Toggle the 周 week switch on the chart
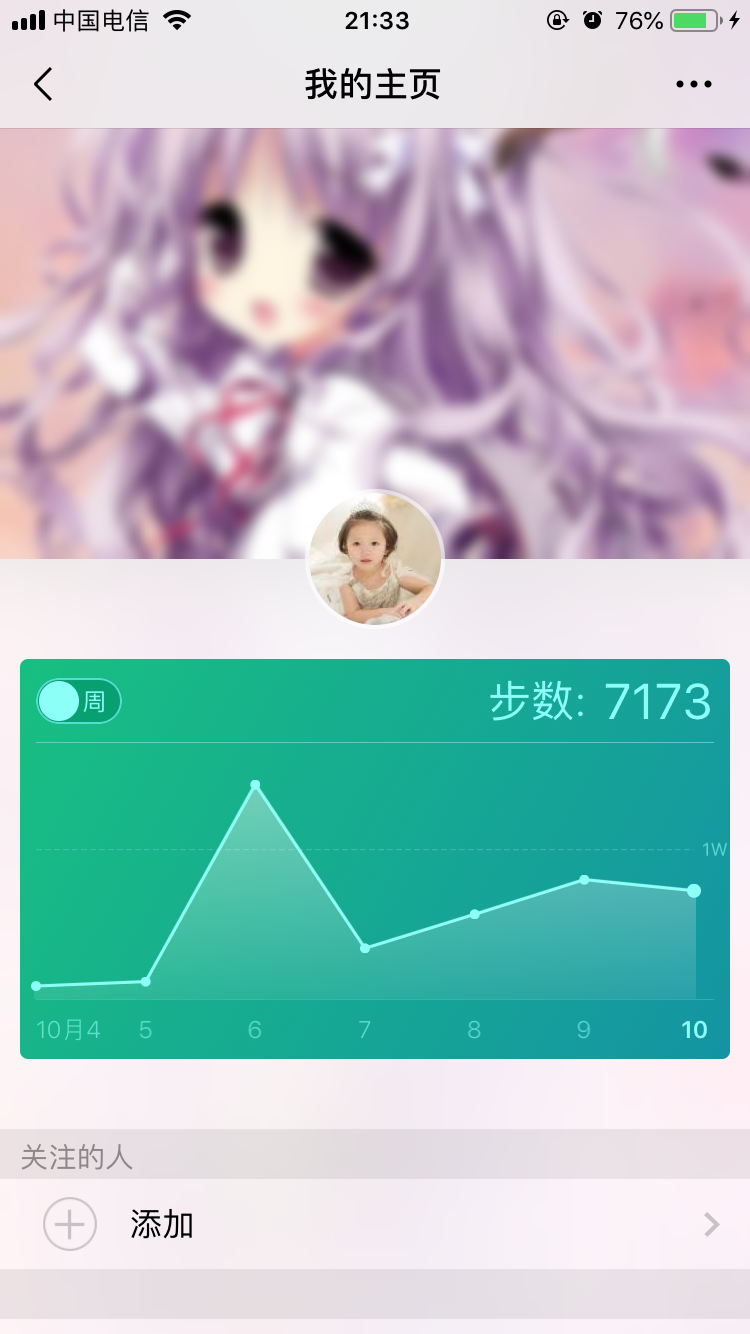The width and height of the screenshot is (750, 1334). coord(79,701)
